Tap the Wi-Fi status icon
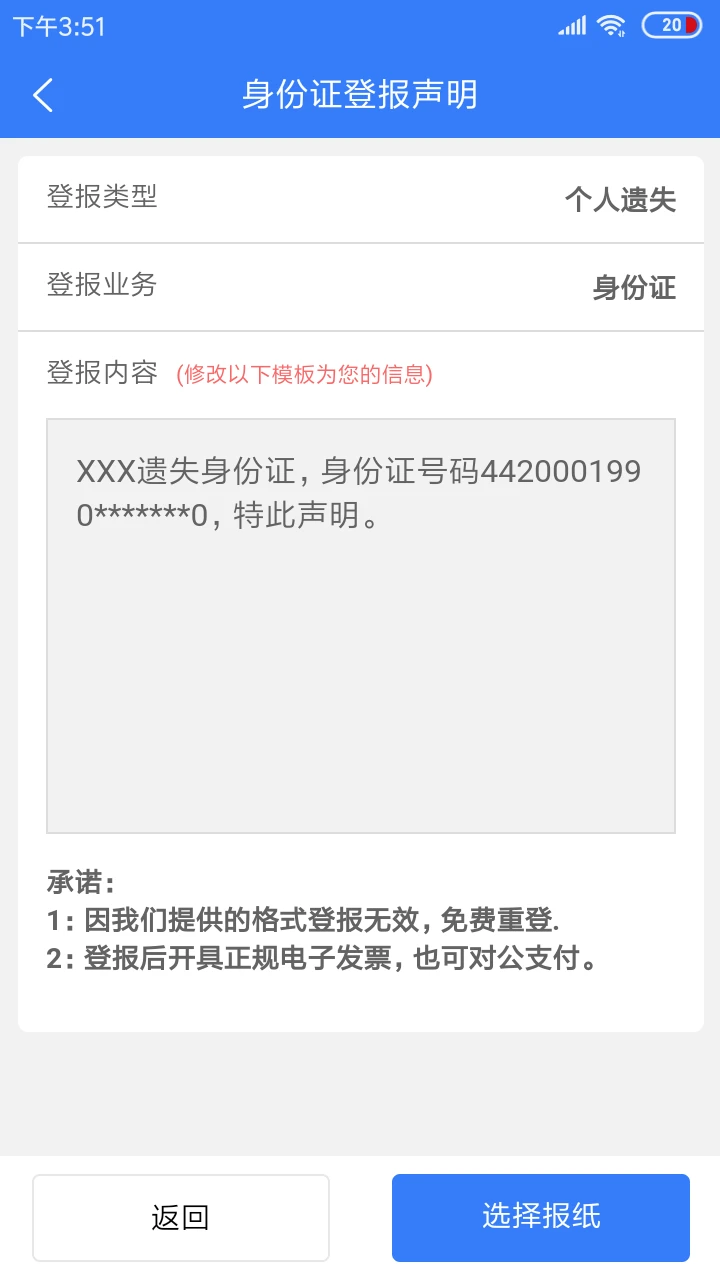This screenshot has width=720, height=1280. coord(611,26)
